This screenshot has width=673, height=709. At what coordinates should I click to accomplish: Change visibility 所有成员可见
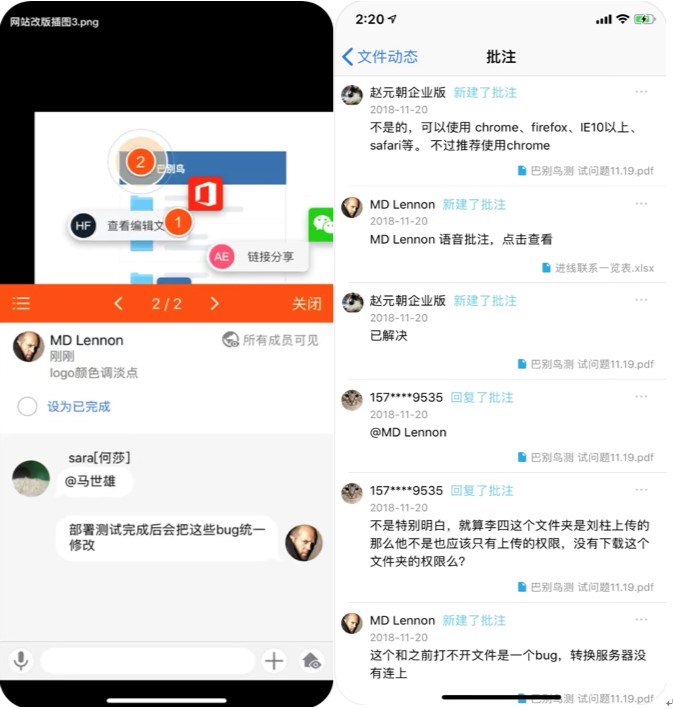(270, 340)
